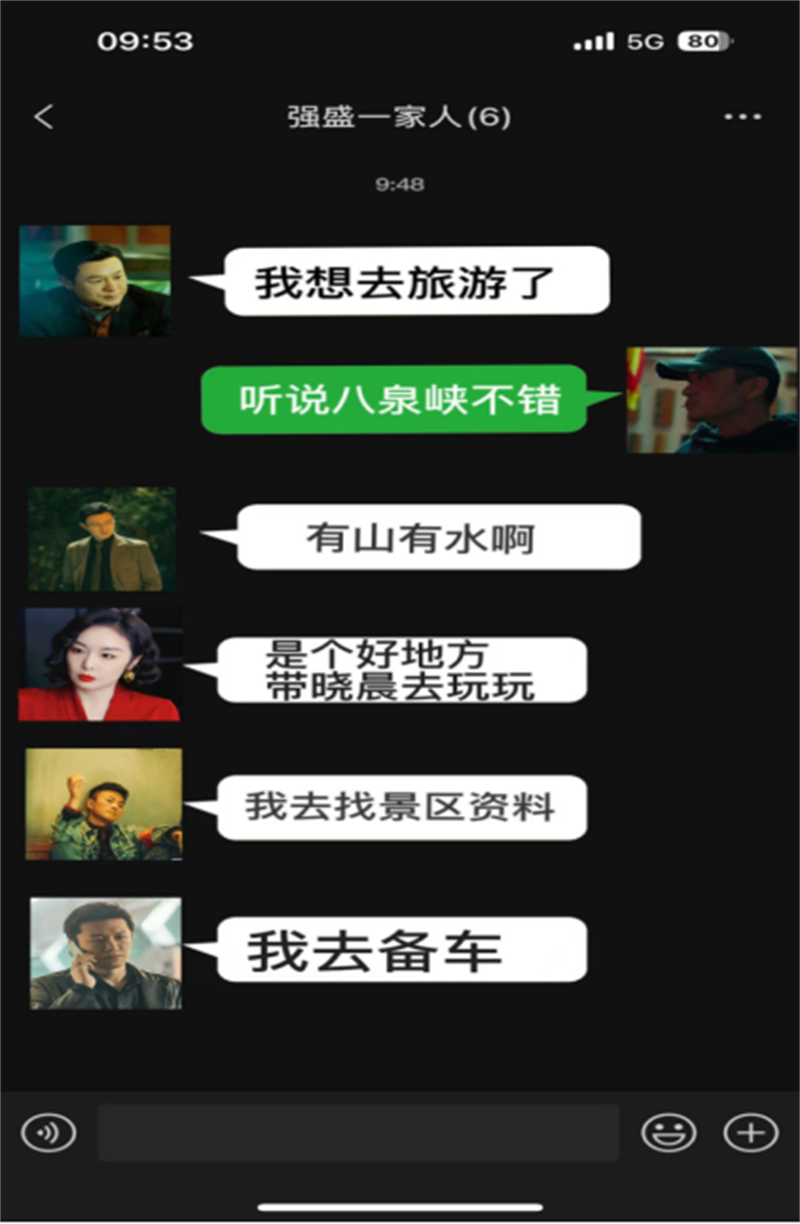Viewport: 800px width, 1224px height.
Task: Tap the avatar next to 我去找景区资料
Action: (x=104, y=804)
